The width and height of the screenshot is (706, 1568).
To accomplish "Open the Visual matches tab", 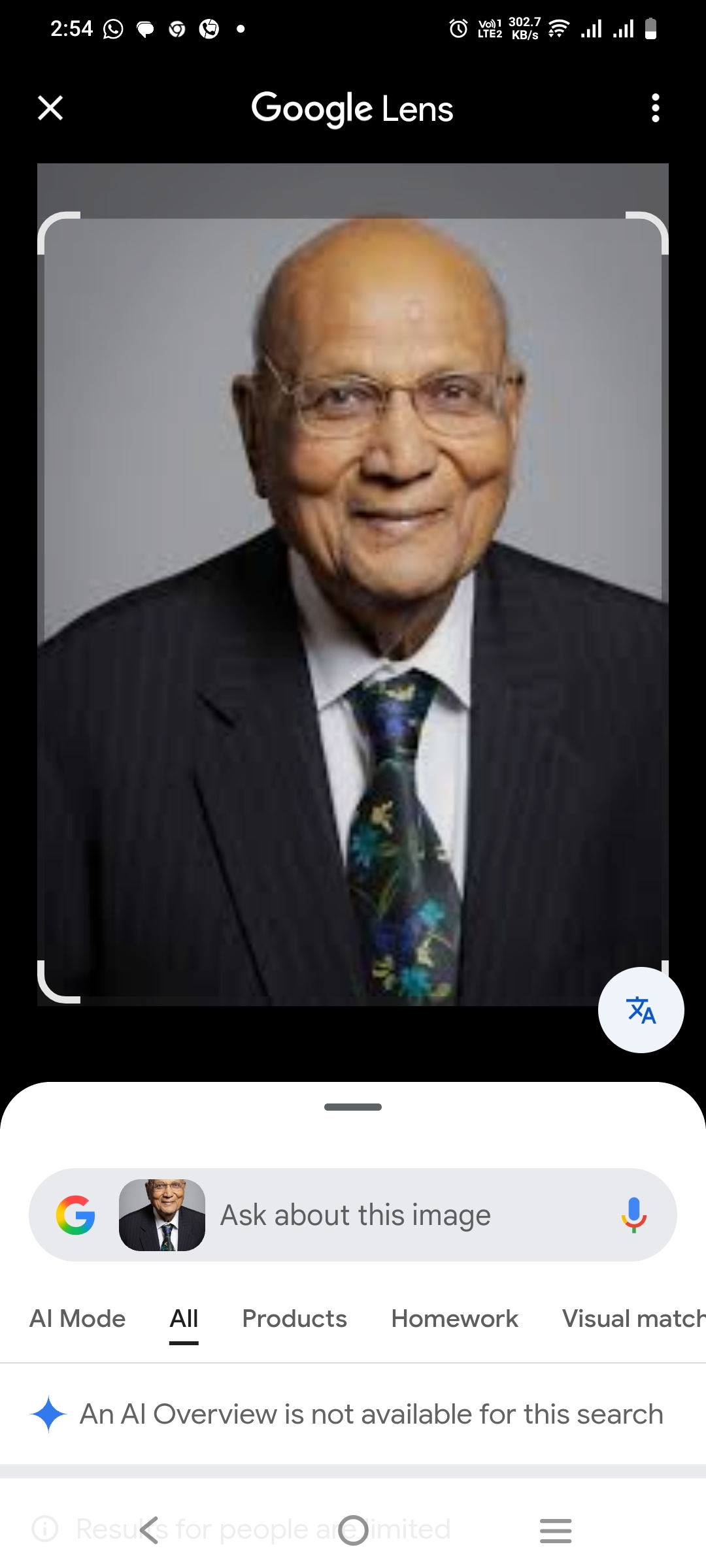I will (634, 1318).
